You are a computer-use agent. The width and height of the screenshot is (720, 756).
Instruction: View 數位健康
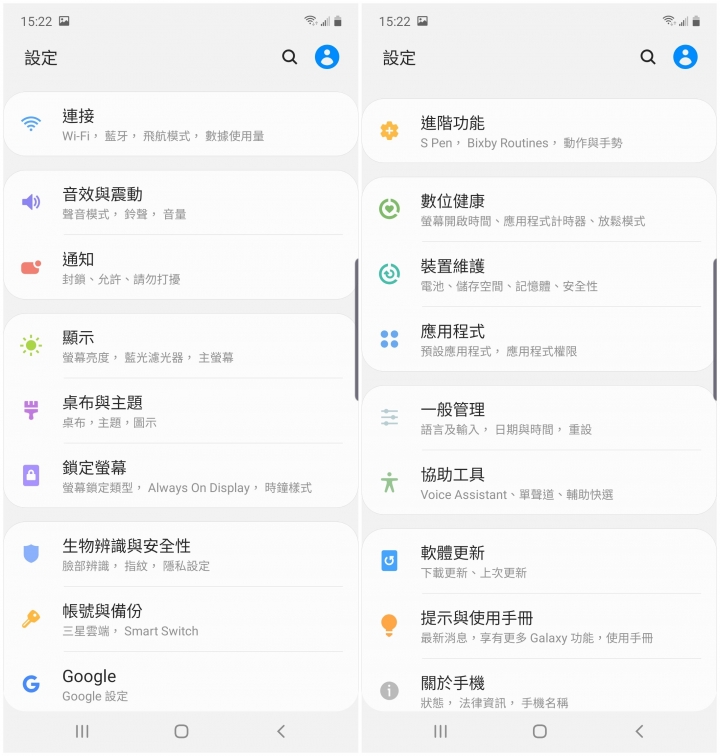click(x=538, y=209)
